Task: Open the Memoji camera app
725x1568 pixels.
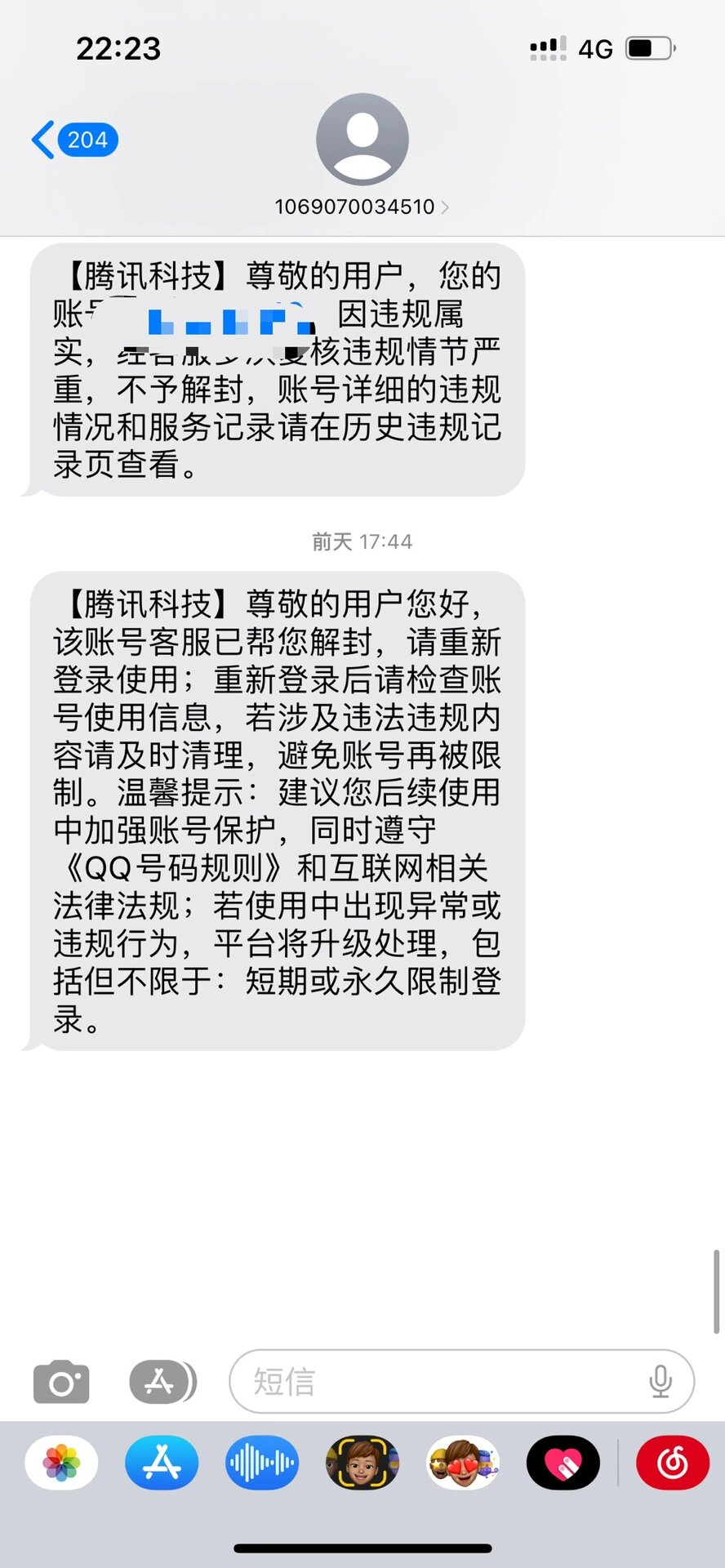Action: [x=362, y=1463]
